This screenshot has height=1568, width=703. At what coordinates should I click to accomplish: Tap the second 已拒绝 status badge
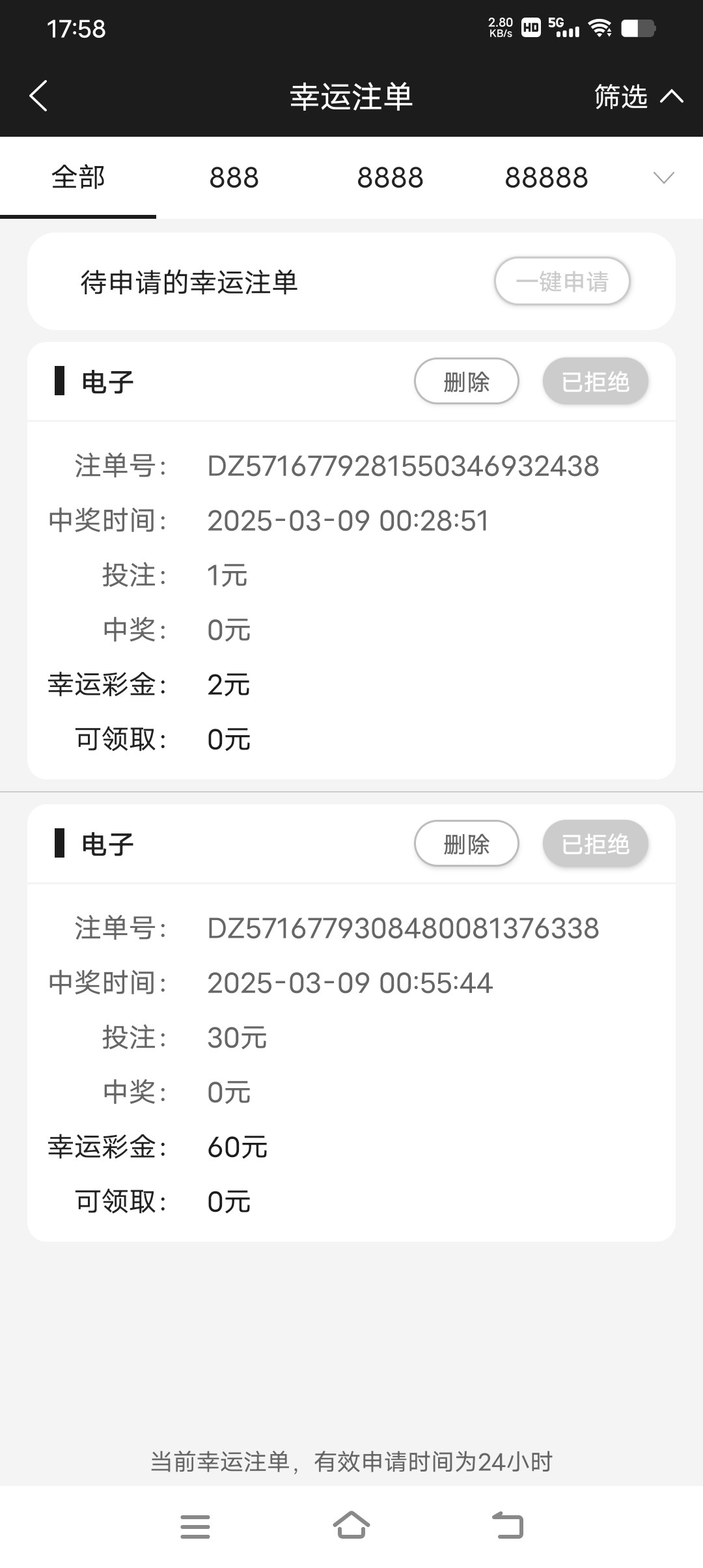pos(594,843)
